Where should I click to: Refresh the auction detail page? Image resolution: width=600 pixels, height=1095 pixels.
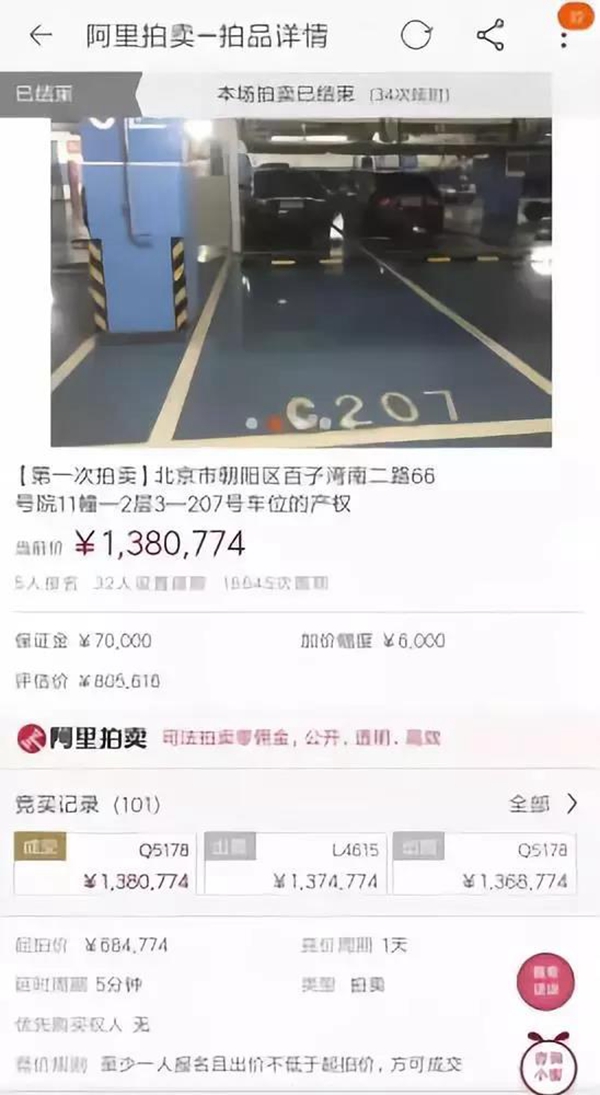coord(416,36)
